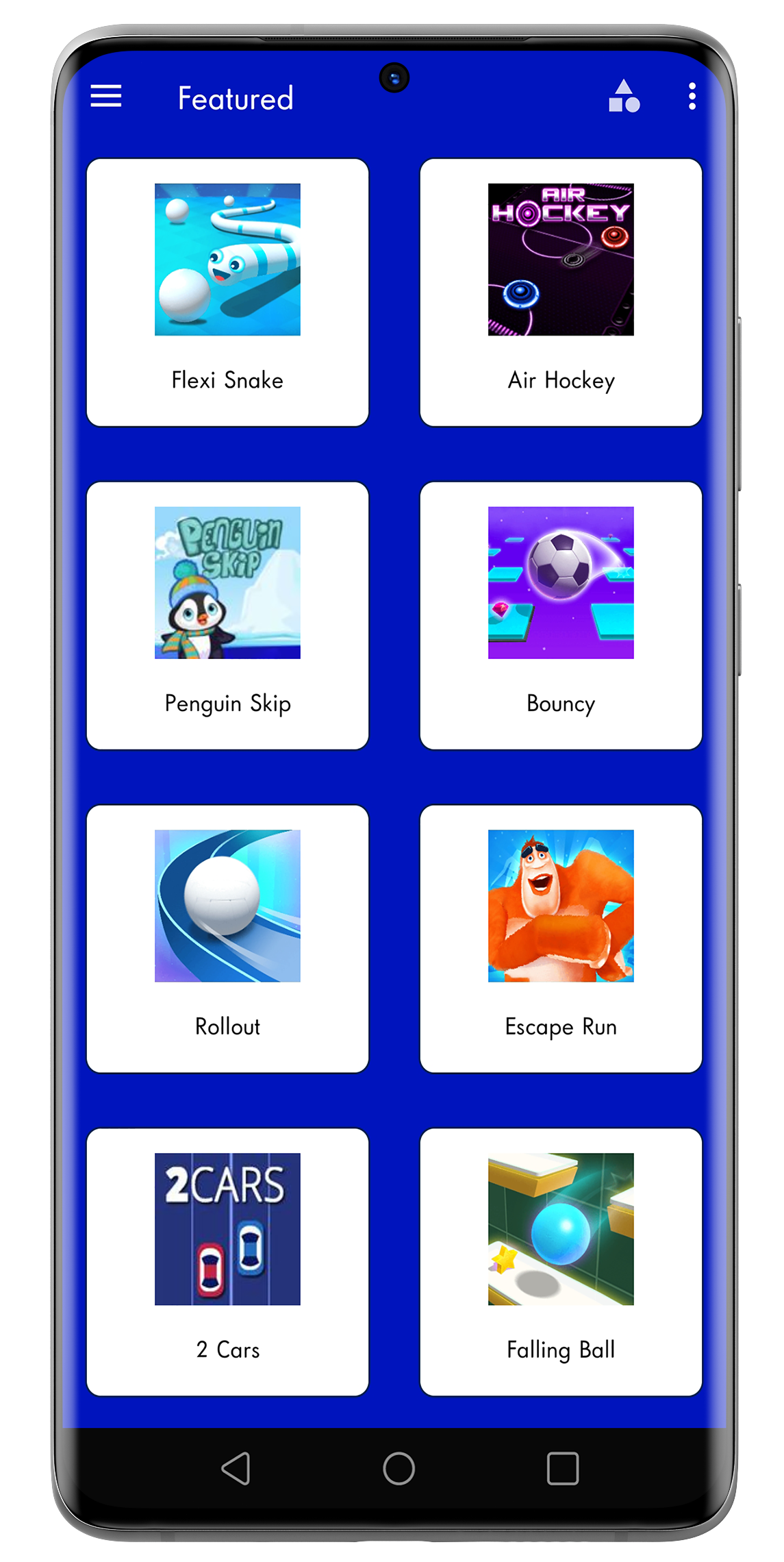Viewport: 784px width, 1562px height.
Task: Open Escape Run
Action: click(561, 939)
